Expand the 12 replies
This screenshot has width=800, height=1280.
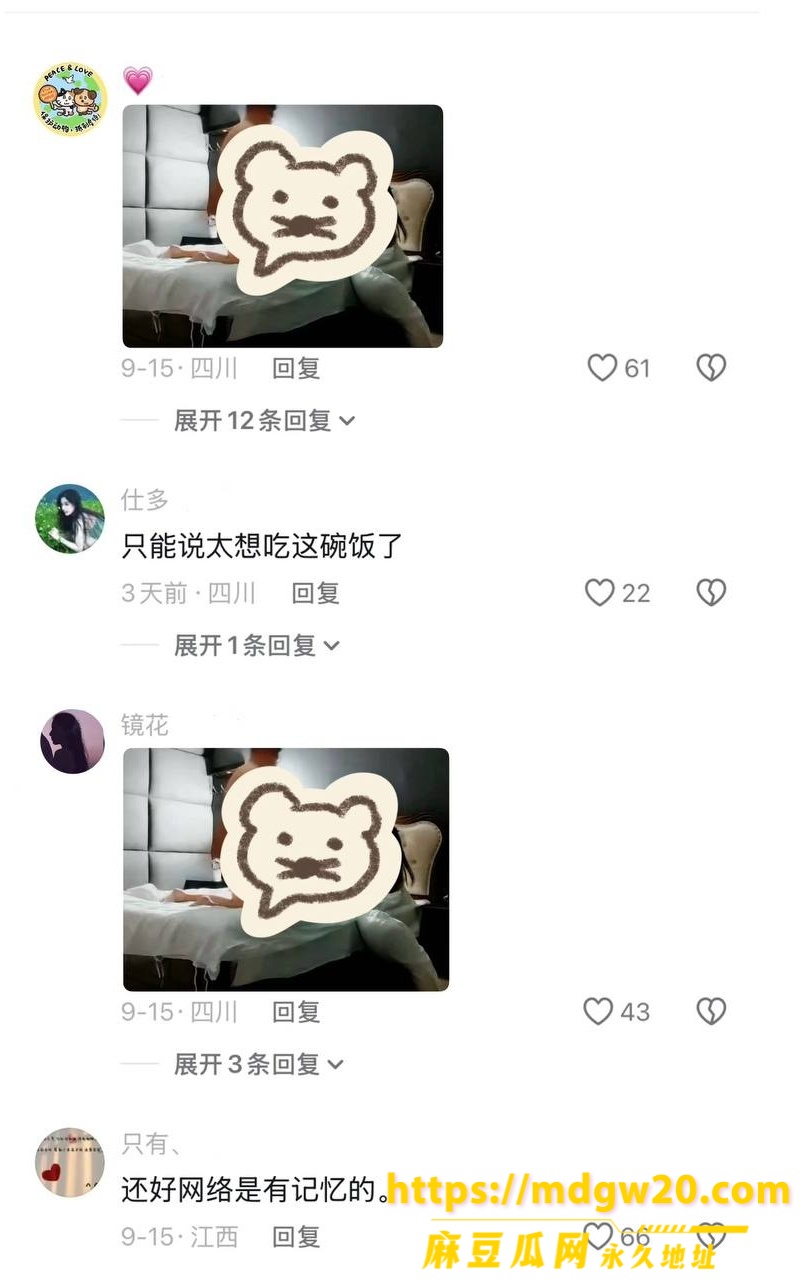pos(264,421)
